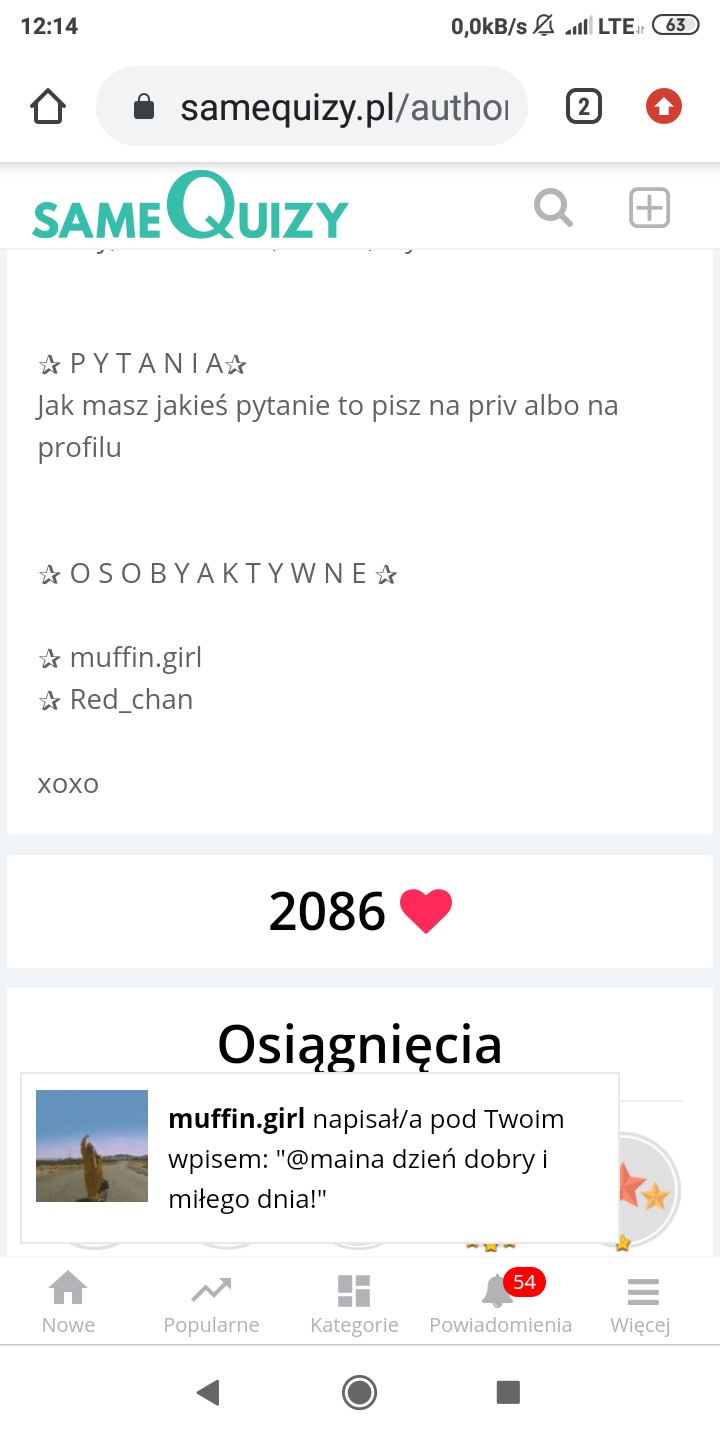
Task: Open the Więcej menu
Action: point(643,1302)
